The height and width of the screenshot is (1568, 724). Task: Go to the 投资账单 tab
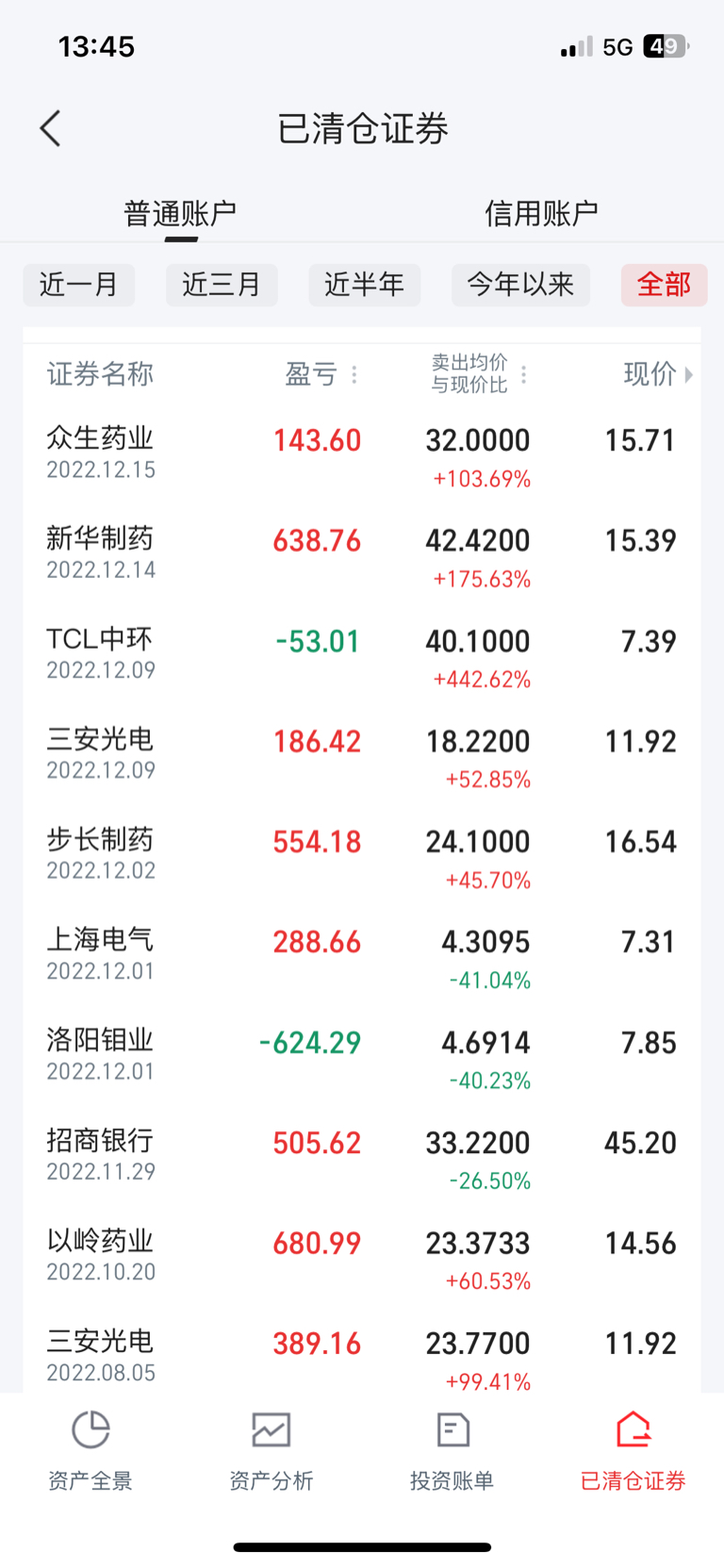452,1451
